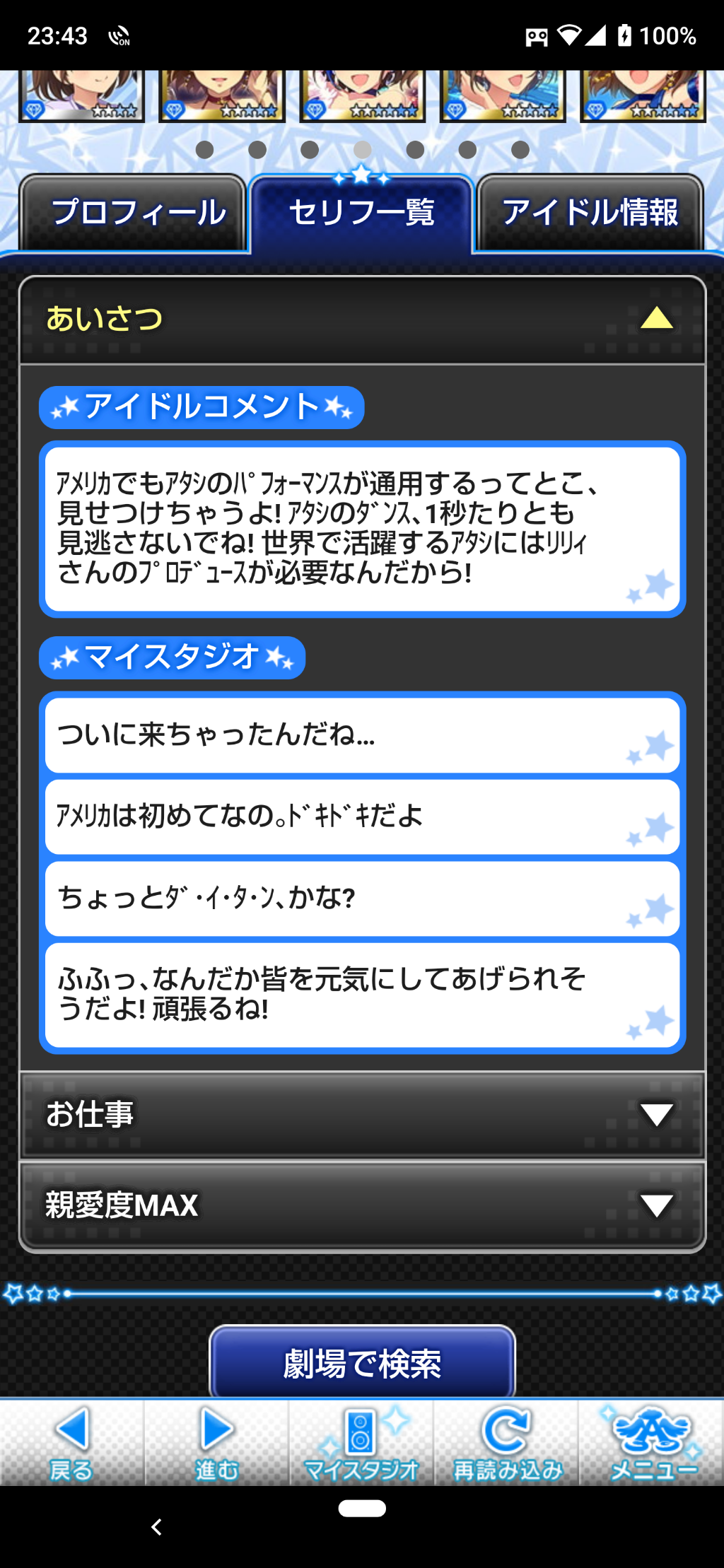Image resolution: width=724 pixels, height=1568 pixels.
Task: Tap the セリフ一覧 tab label
Action: 362,213
